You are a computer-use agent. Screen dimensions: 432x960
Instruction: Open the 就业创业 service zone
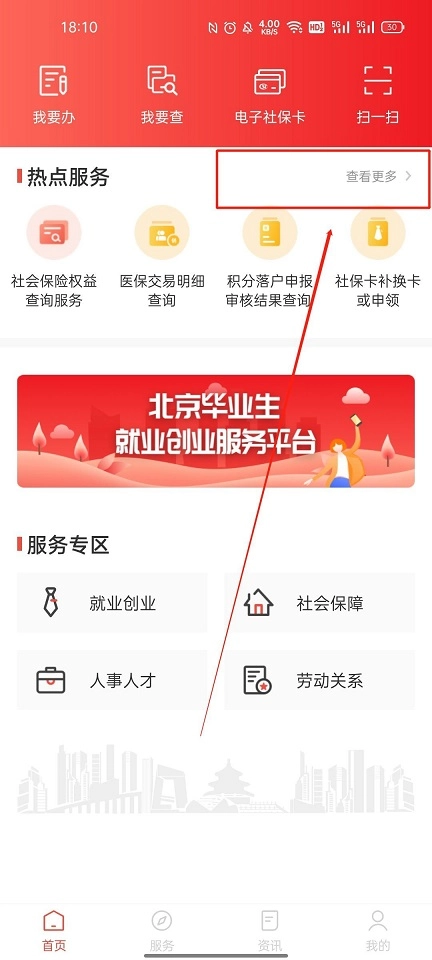[112, 603]
